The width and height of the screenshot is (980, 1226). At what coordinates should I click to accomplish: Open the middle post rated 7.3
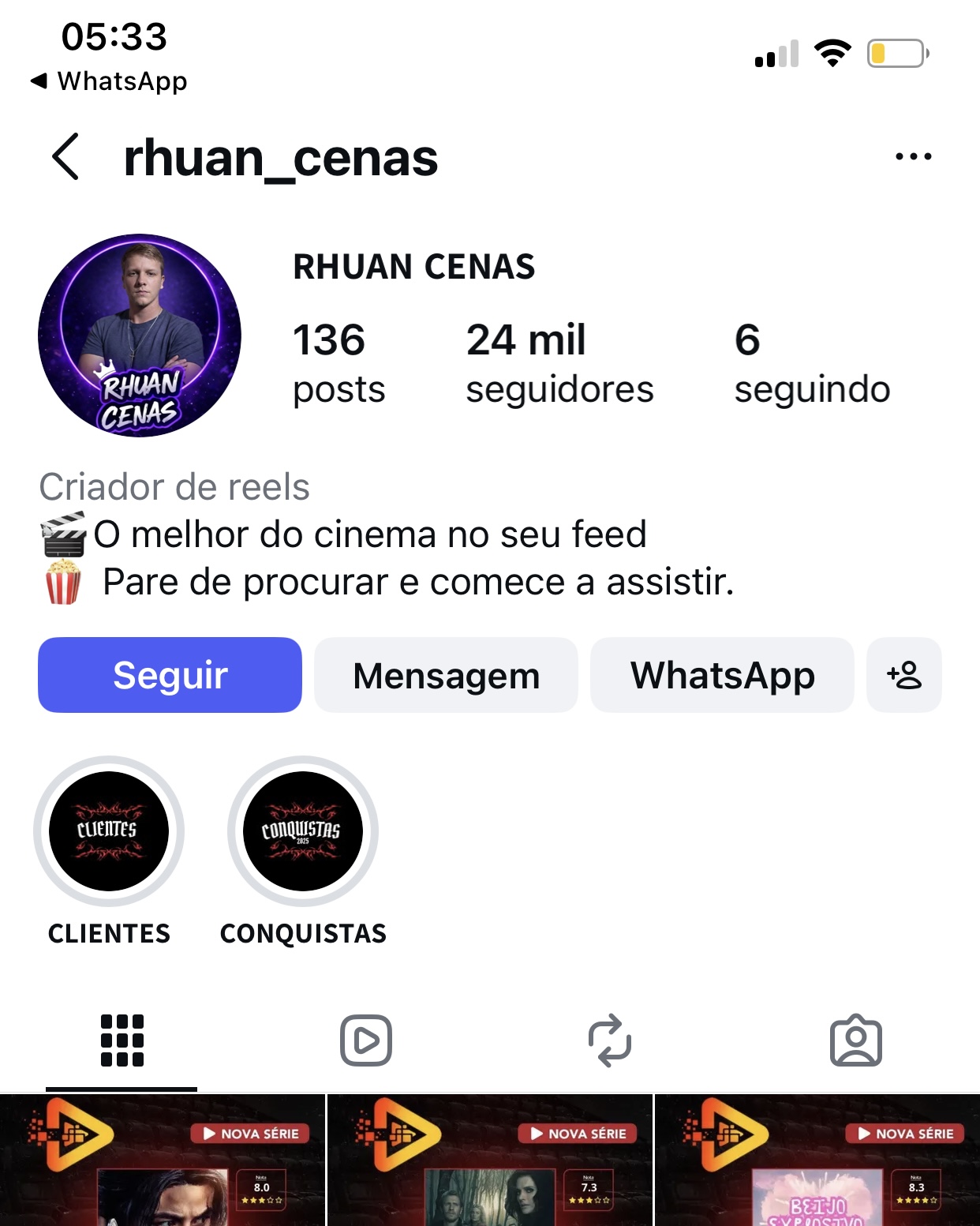489,1160
